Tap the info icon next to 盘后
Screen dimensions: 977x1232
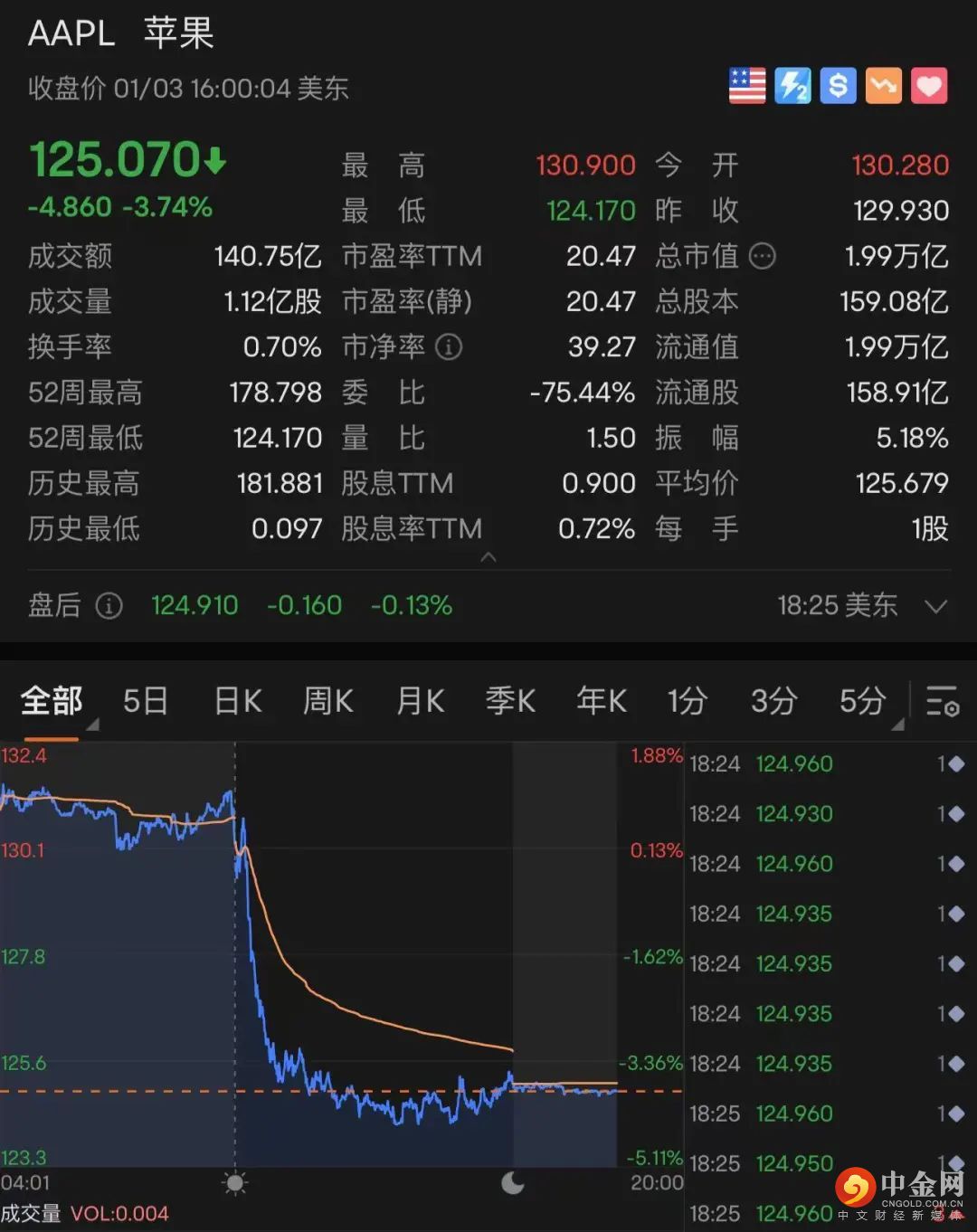(x=109, y=606)
